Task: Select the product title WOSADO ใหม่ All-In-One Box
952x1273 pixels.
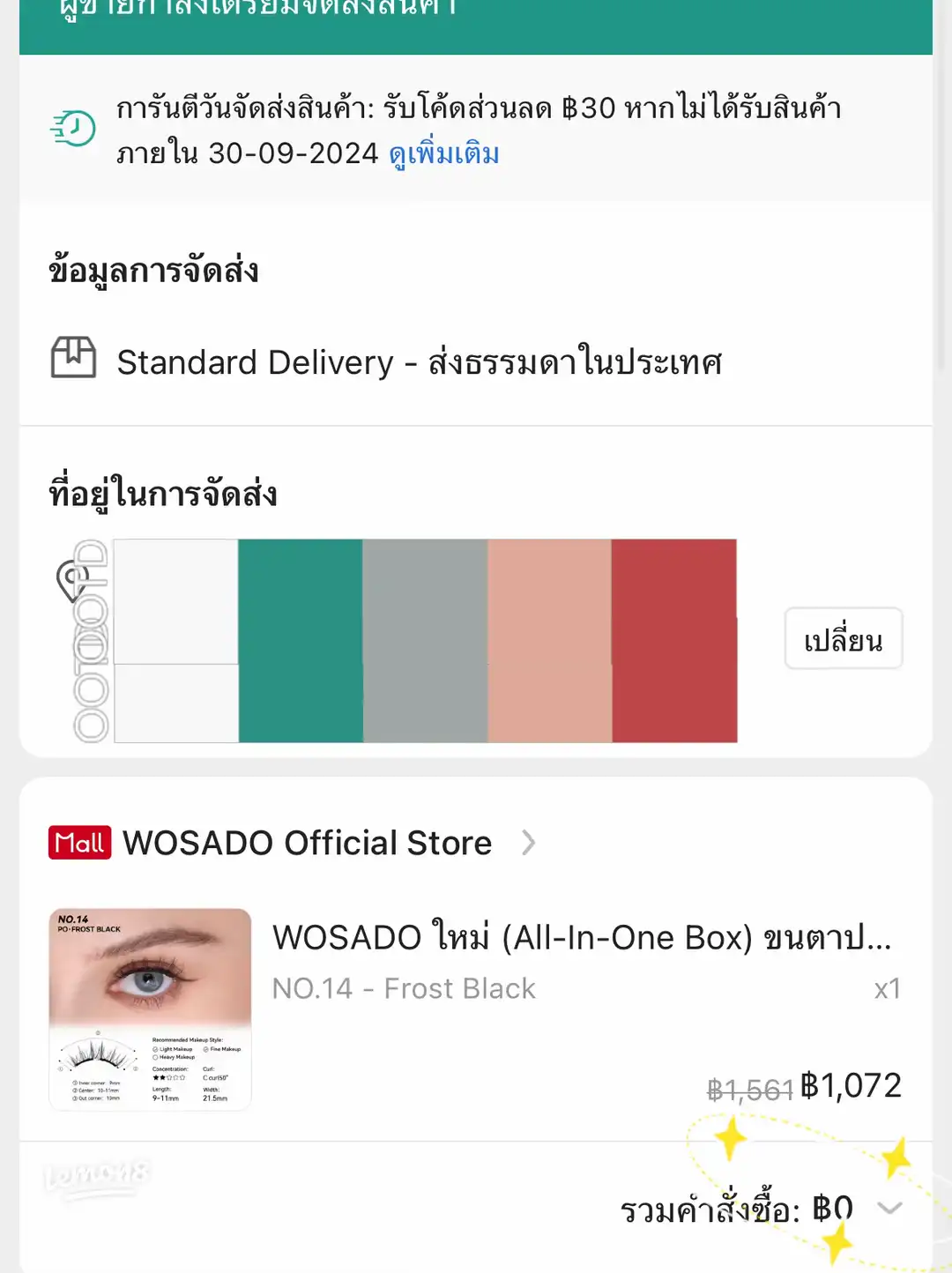Action: pos(582,937)
